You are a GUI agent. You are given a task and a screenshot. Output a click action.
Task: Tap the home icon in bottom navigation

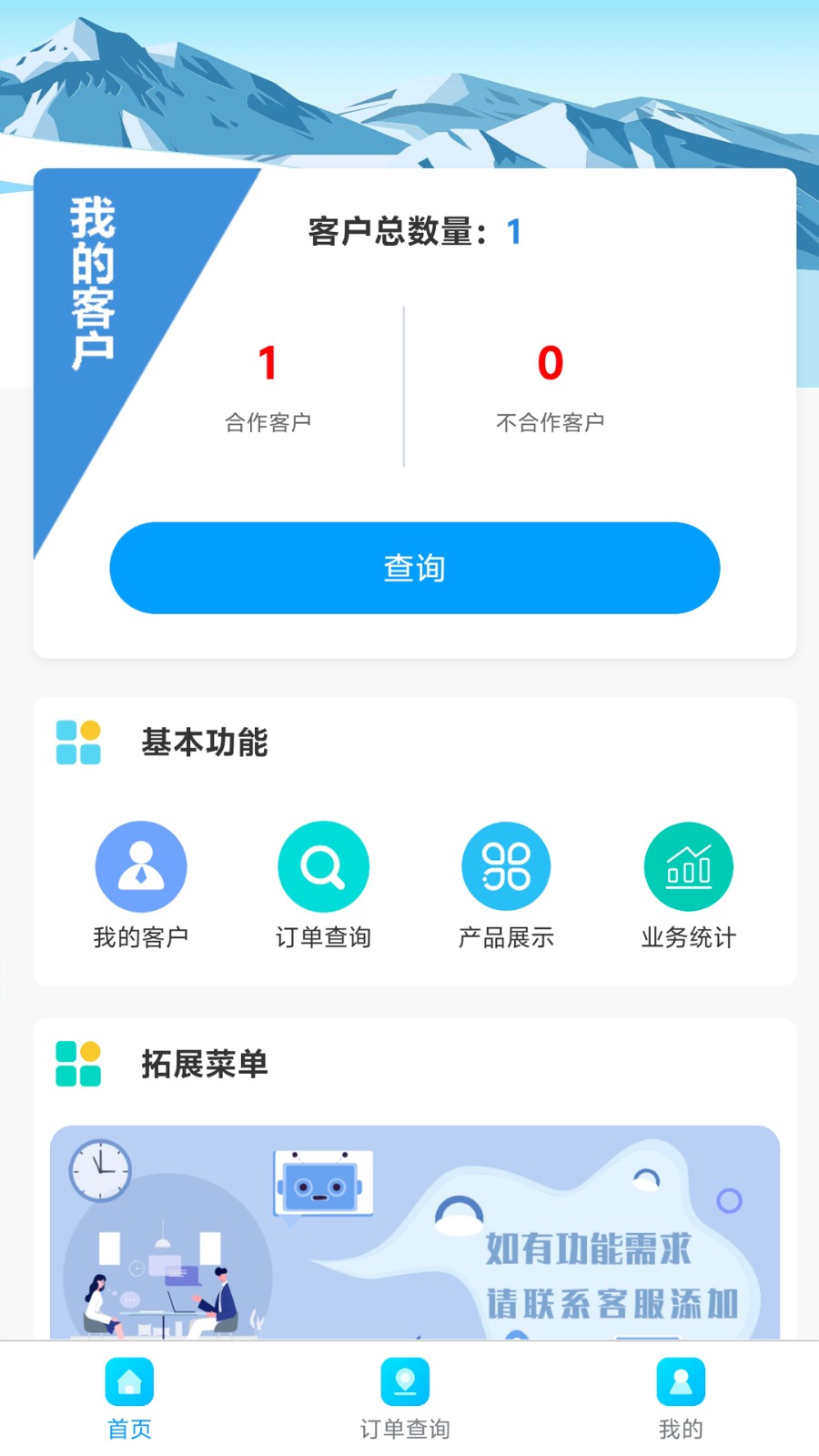(x=128, y=1381)
